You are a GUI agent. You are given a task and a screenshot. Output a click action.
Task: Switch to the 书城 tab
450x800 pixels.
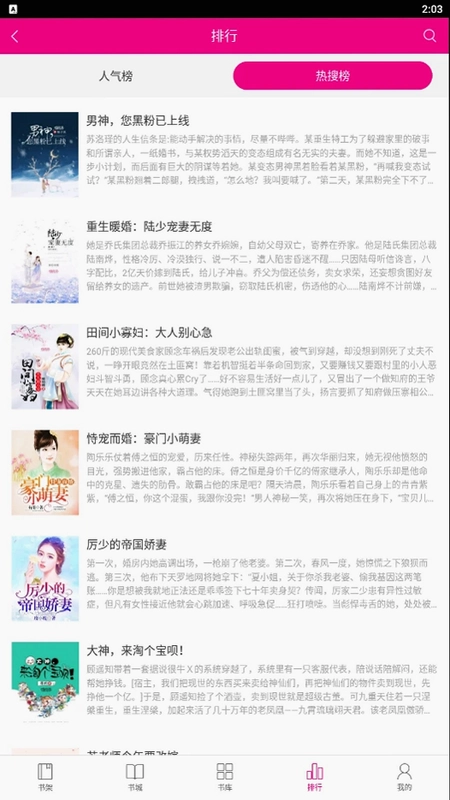coord(135,777)
